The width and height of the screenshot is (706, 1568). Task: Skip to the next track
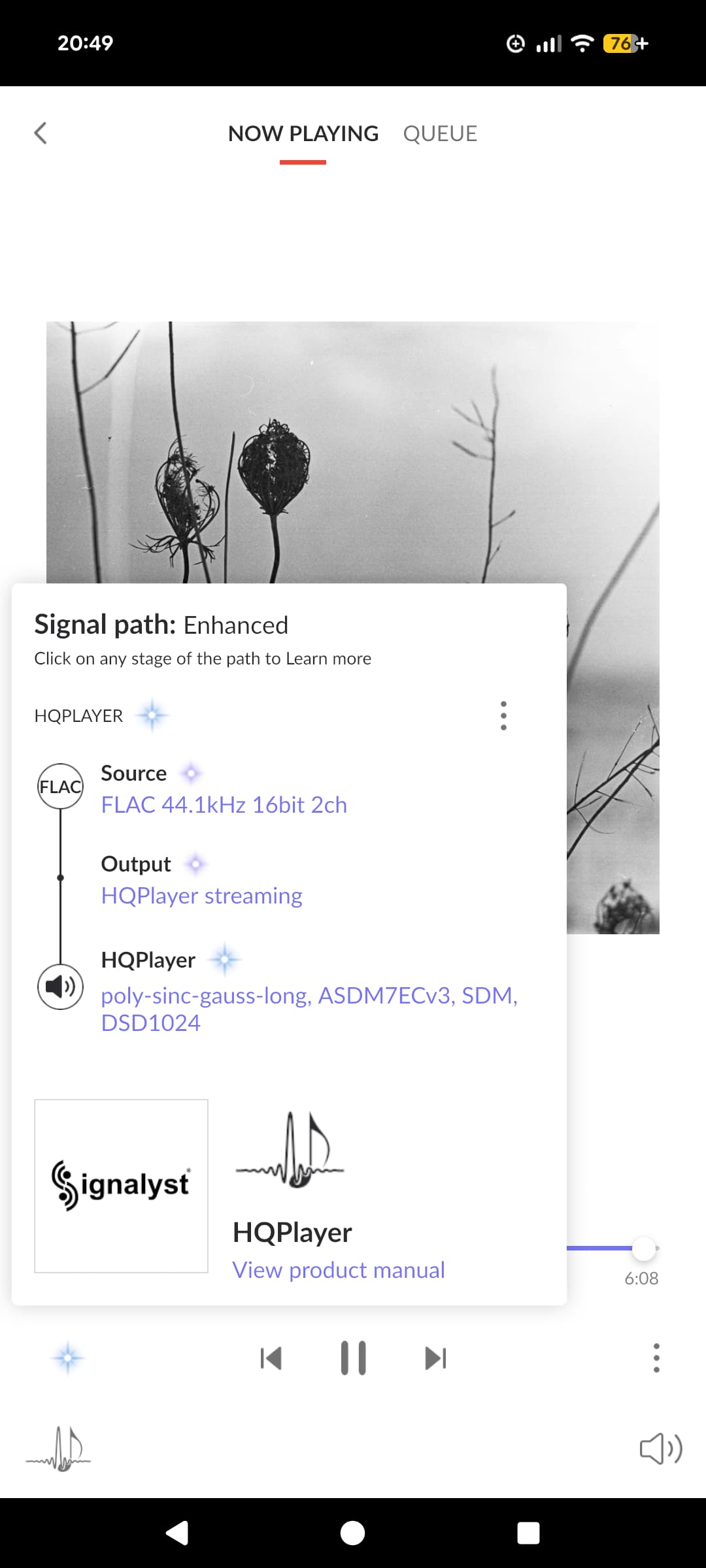[x=435, y=1358]
